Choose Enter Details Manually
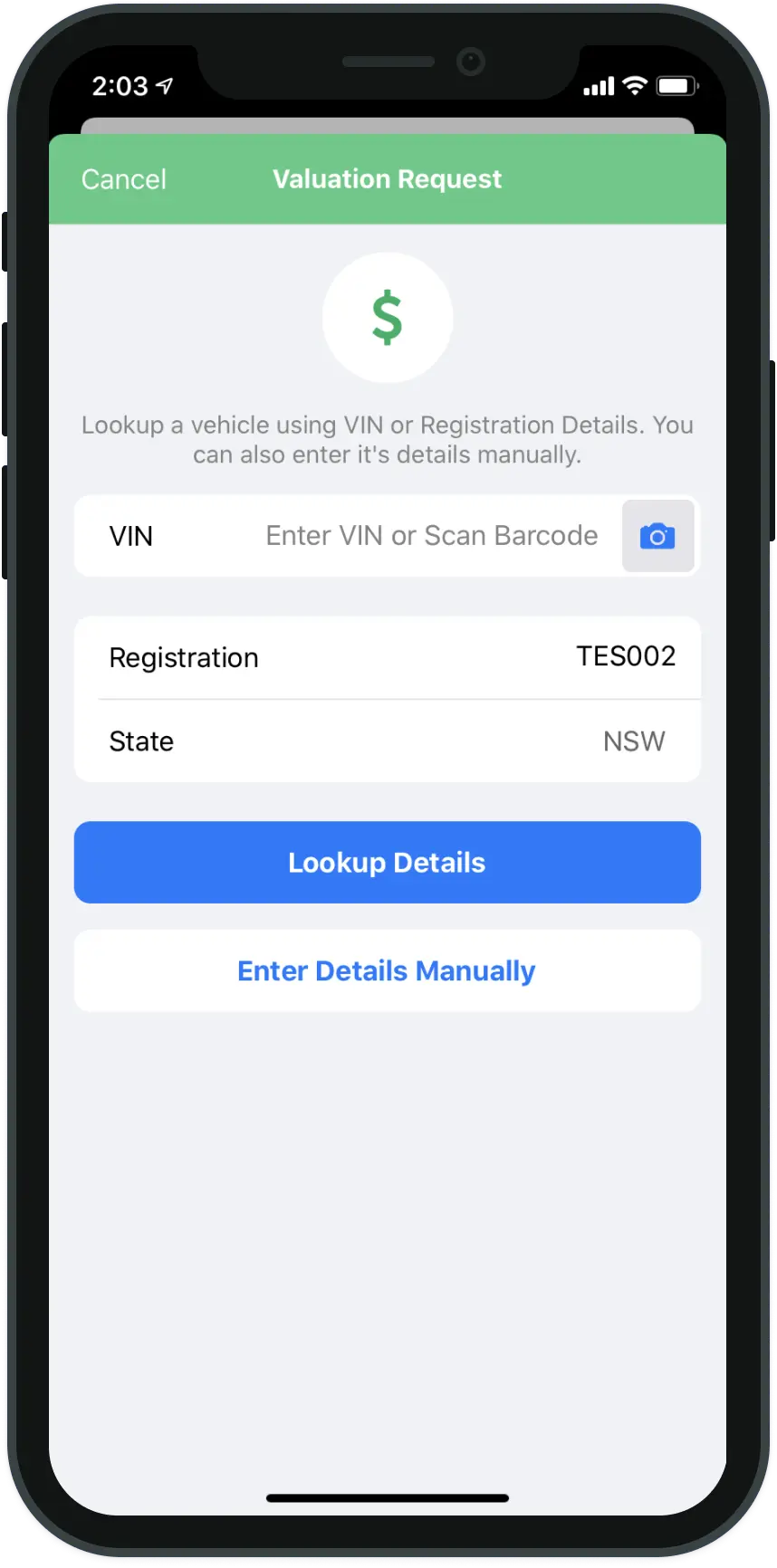Image resolution: width=777 pixels, height=1568 pixels. (x=388, y=970)
